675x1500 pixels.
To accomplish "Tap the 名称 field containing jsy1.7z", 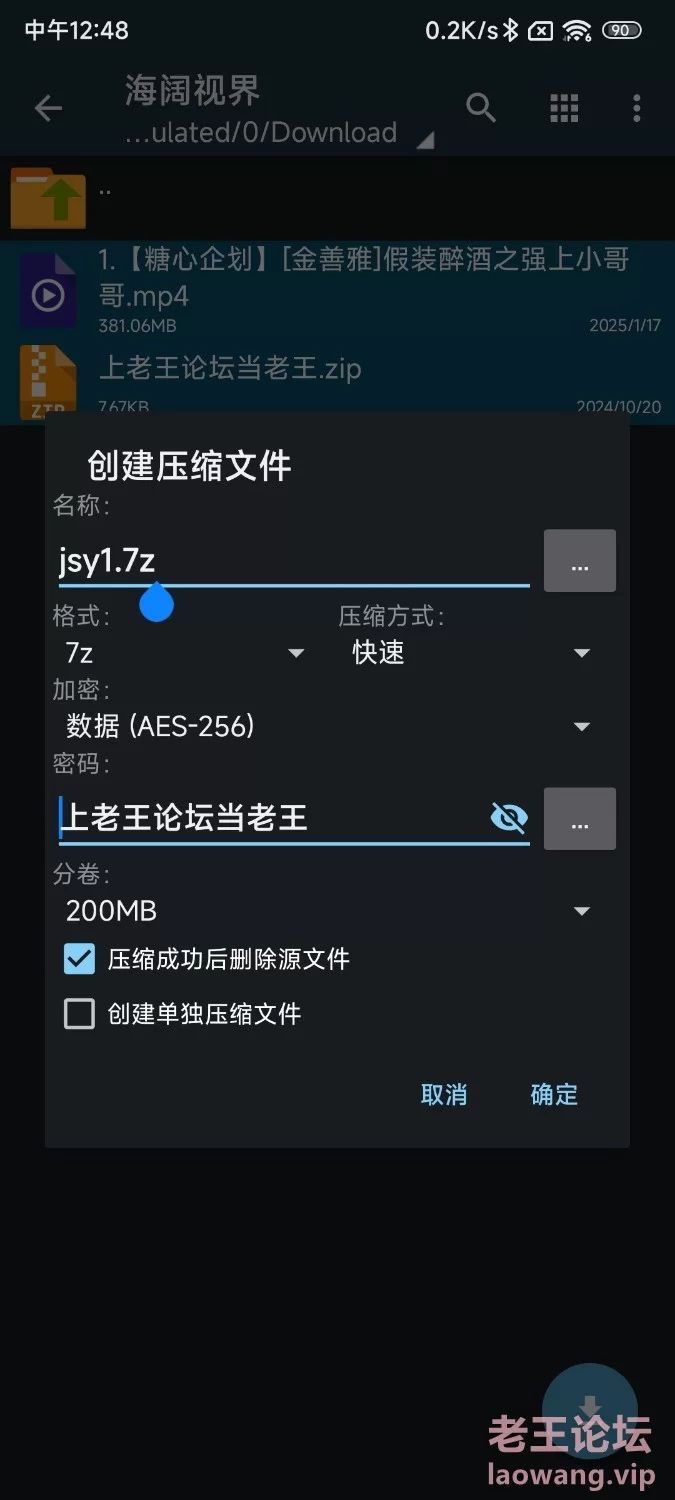I will coord(290,562).
